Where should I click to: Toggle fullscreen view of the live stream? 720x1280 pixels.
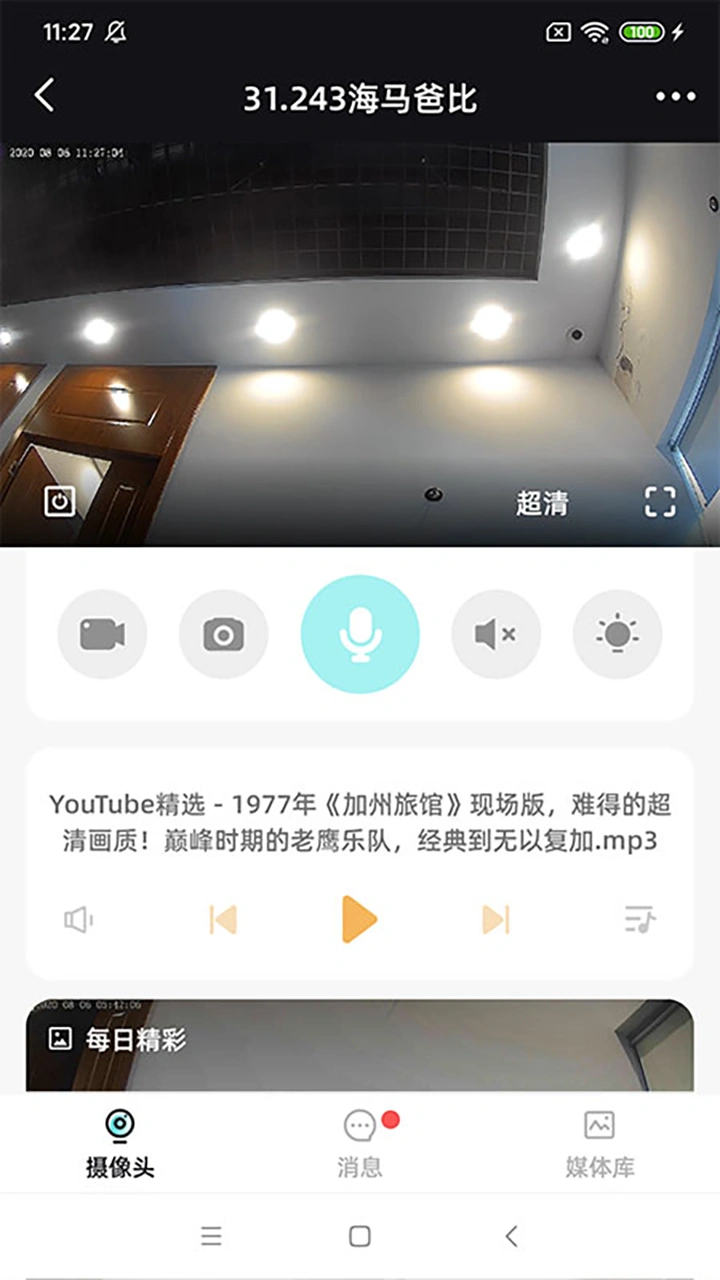pyautogui.click(x=659, y=501)
